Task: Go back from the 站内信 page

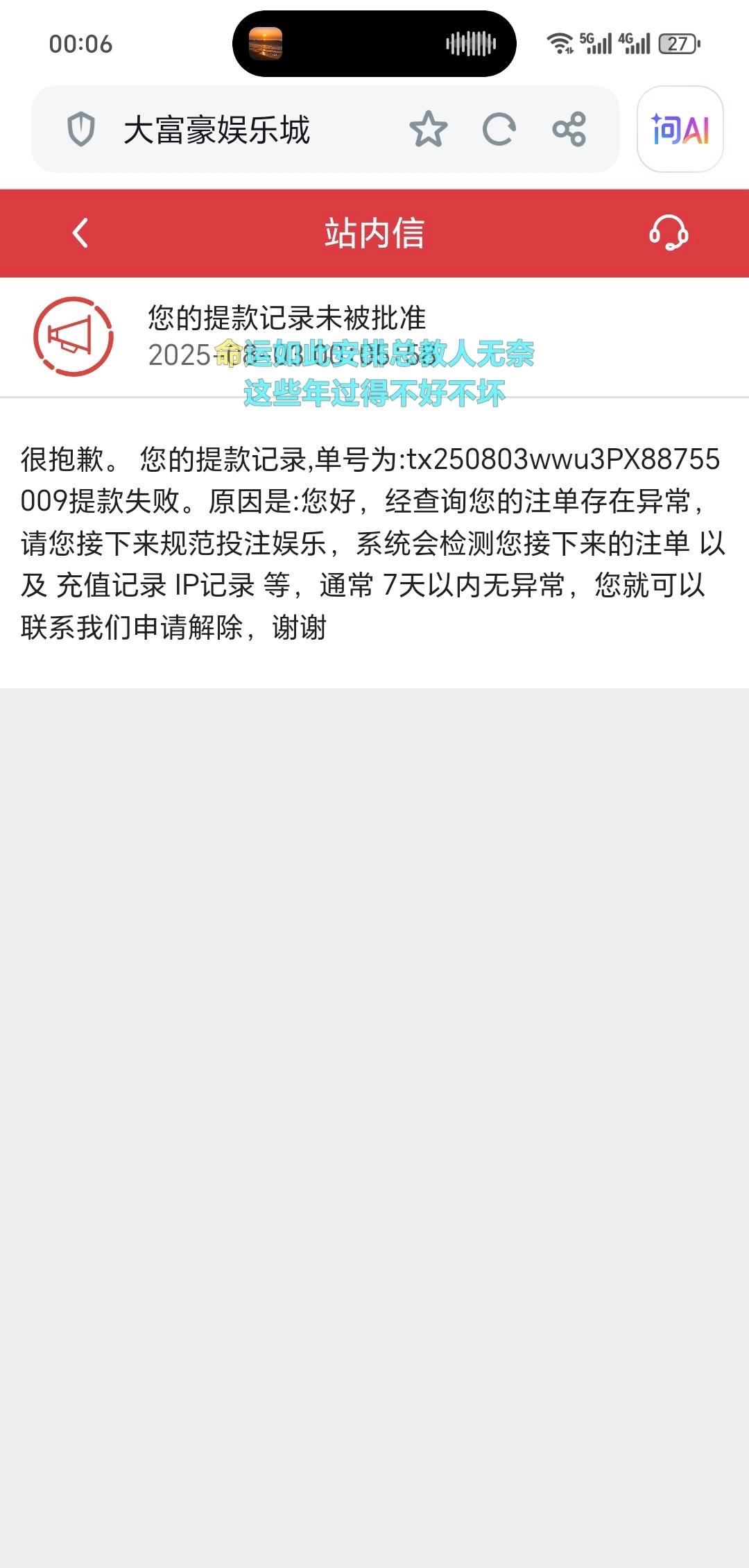Action: tap(80, 233)
